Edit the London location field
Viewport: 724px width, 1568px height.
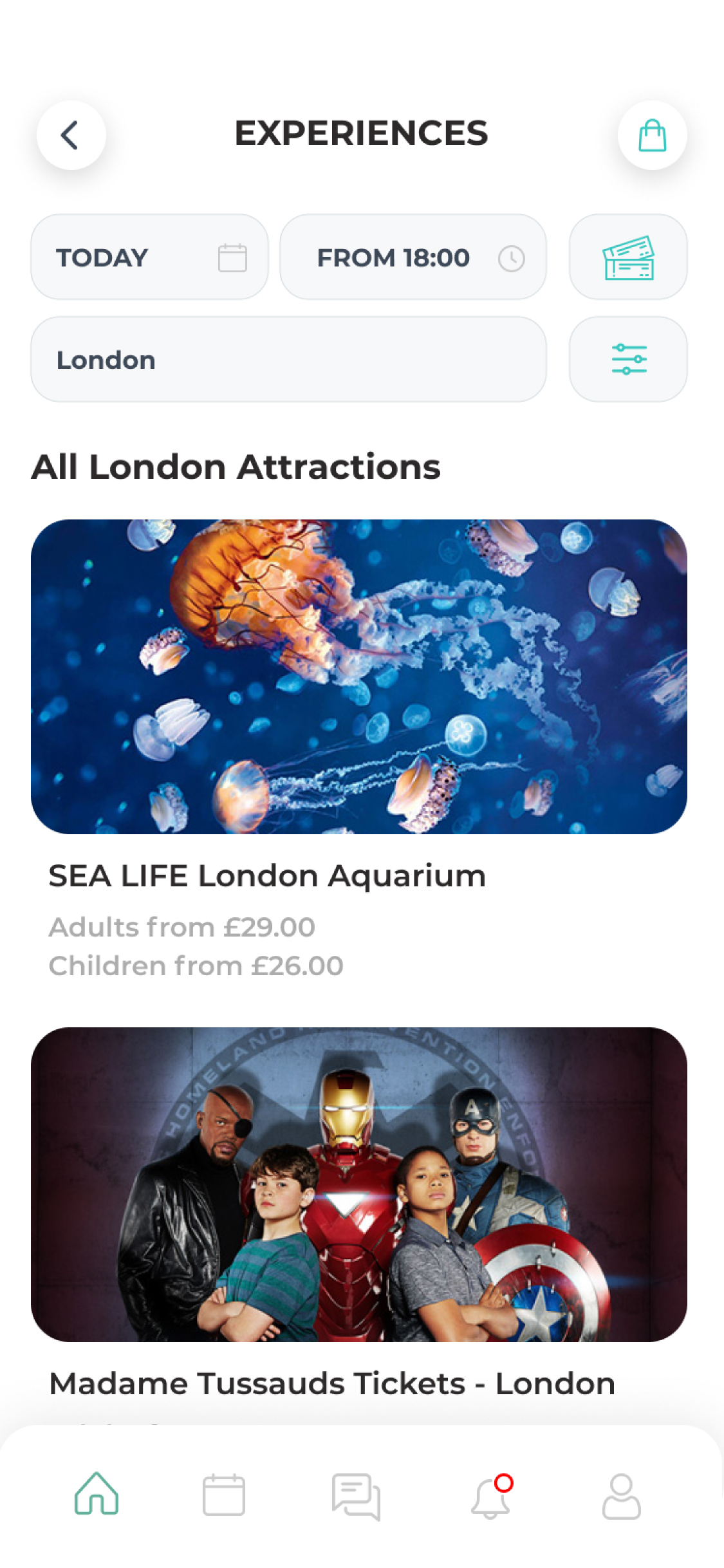point(288,360)
